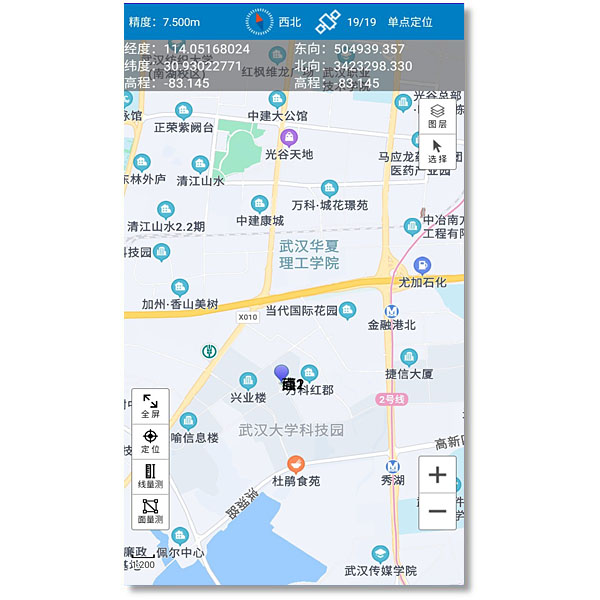
Task: Tap 定位 to locate current position
Action: tap(150, 441)
